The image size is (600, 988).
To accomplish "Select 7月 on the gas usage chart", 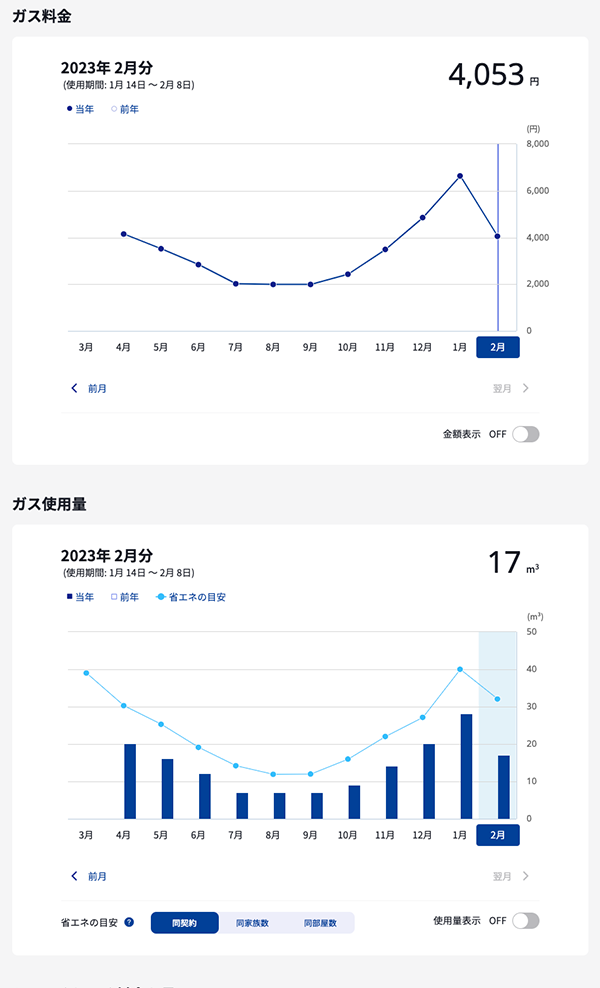I will click(235, 835).
